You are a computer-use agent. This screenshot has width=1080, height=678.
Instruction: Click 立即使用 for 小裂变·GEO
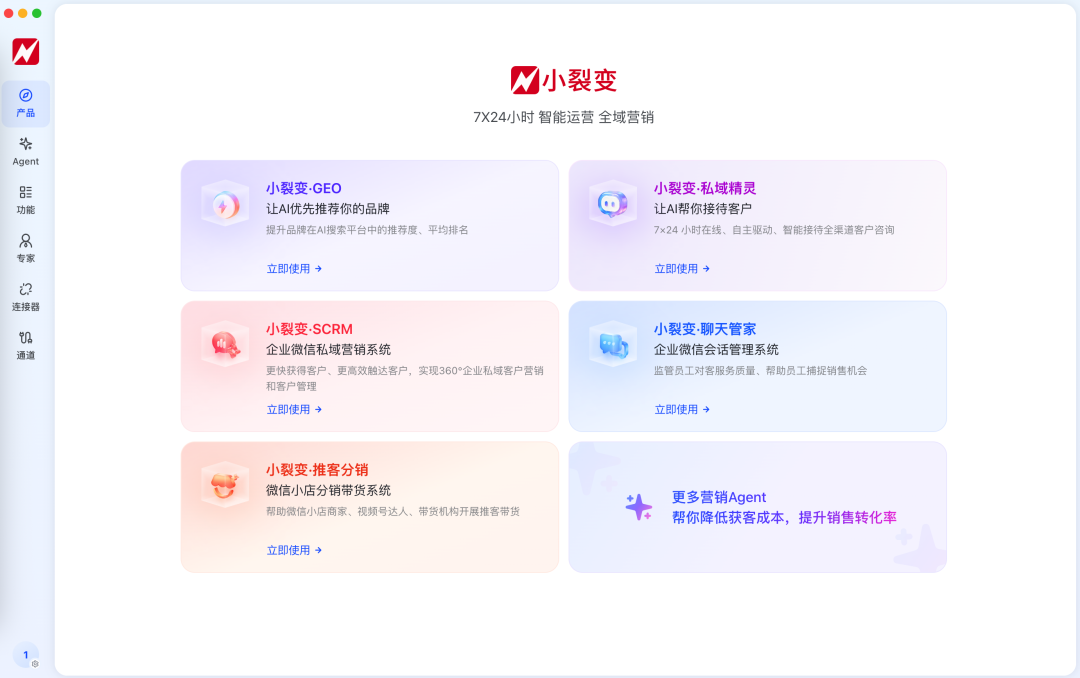pyautogui.click(x=294, y=269)
